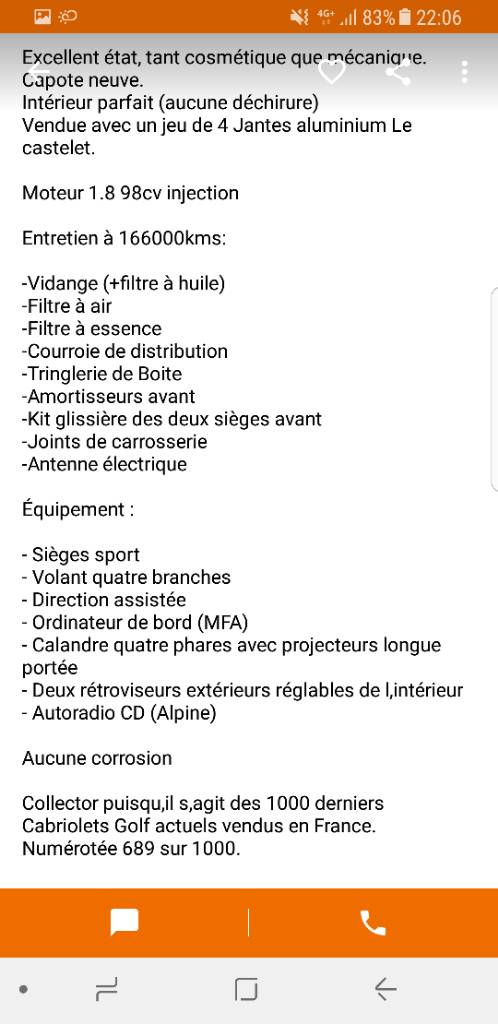Open the three-dot overflow menu
The image size is (498, 1024).
tap(465, 72)
